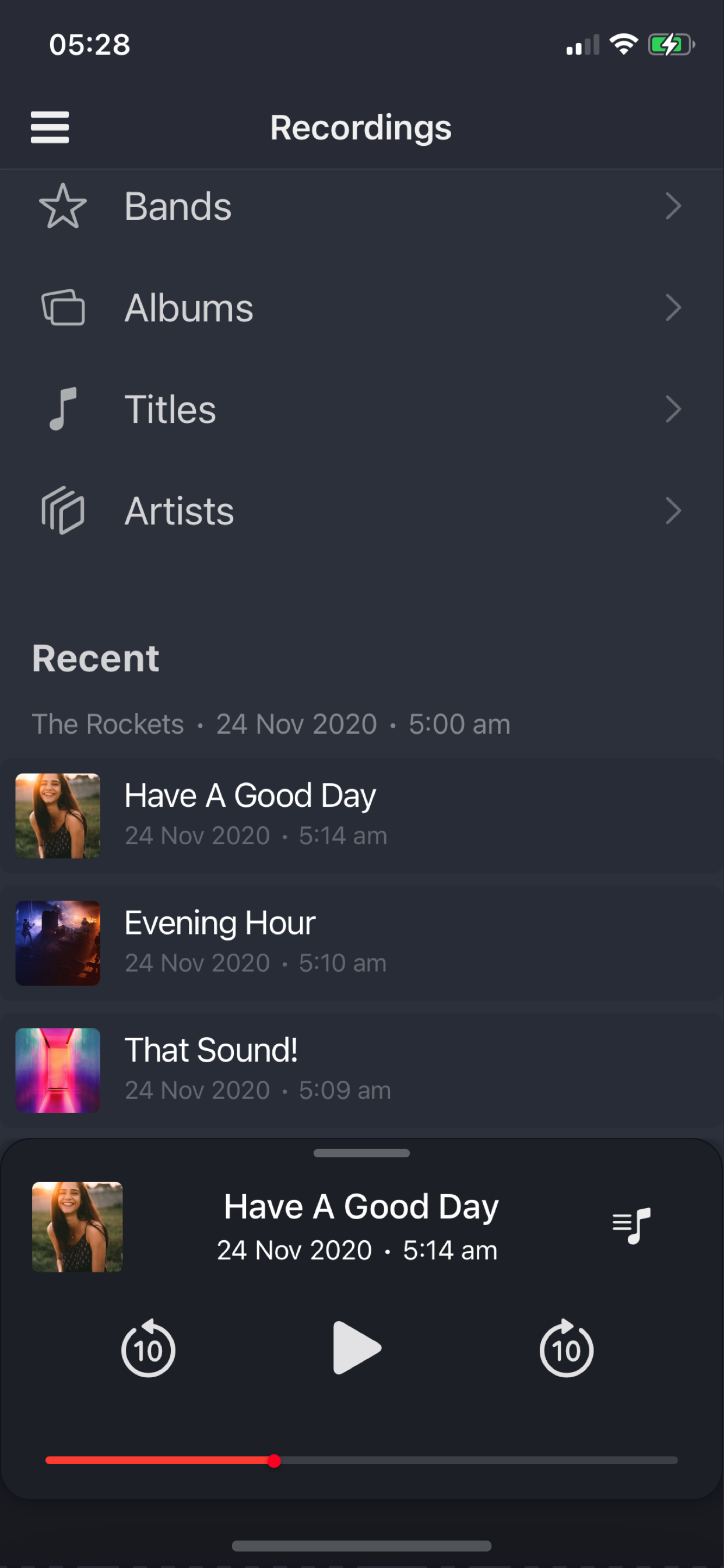Screen dimensions: 724x1568
Task: Browse the Artists section
Action: [362, 510]
